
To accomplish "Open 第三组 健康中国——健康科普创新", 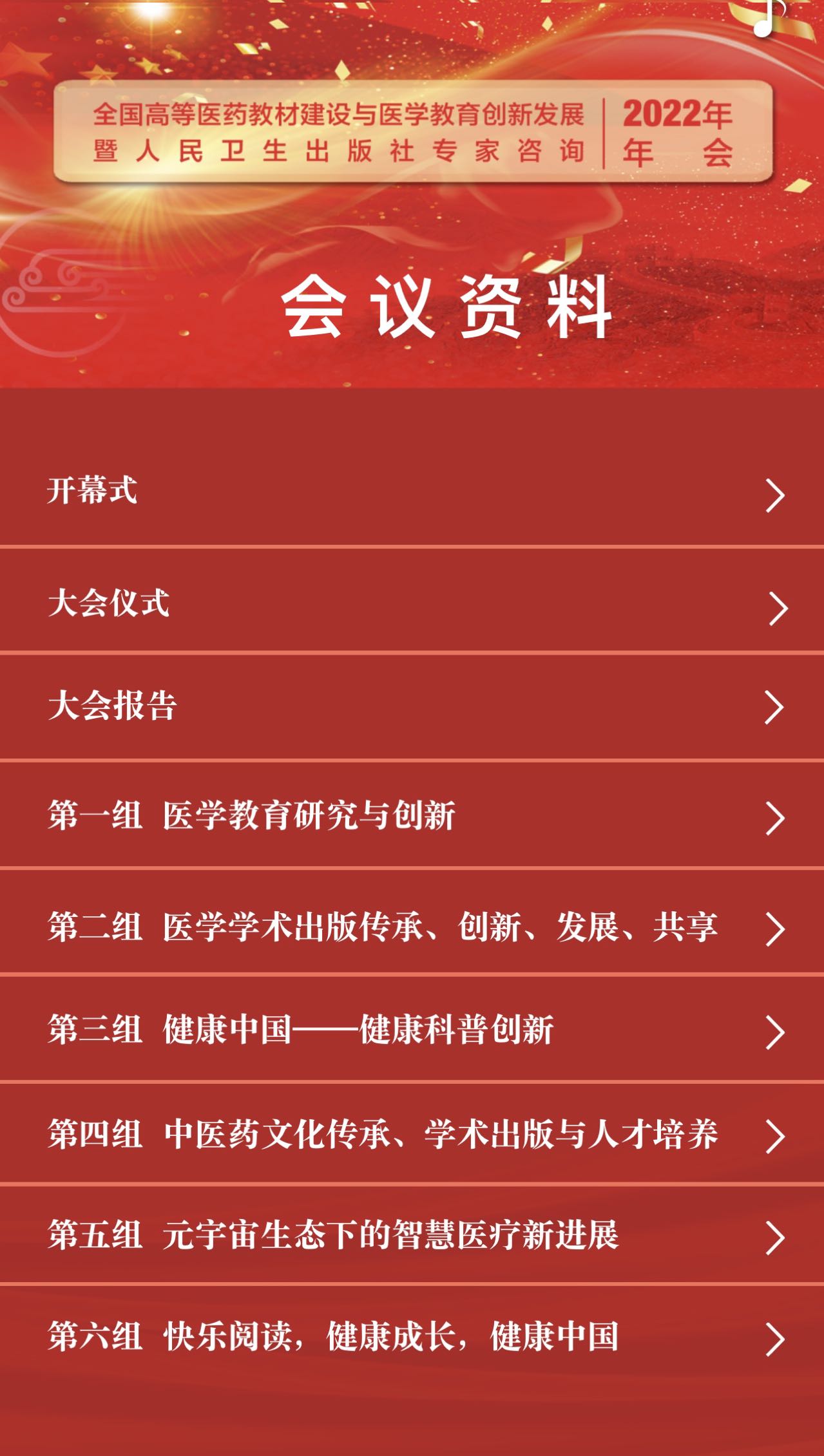I will pos(412,1030).
